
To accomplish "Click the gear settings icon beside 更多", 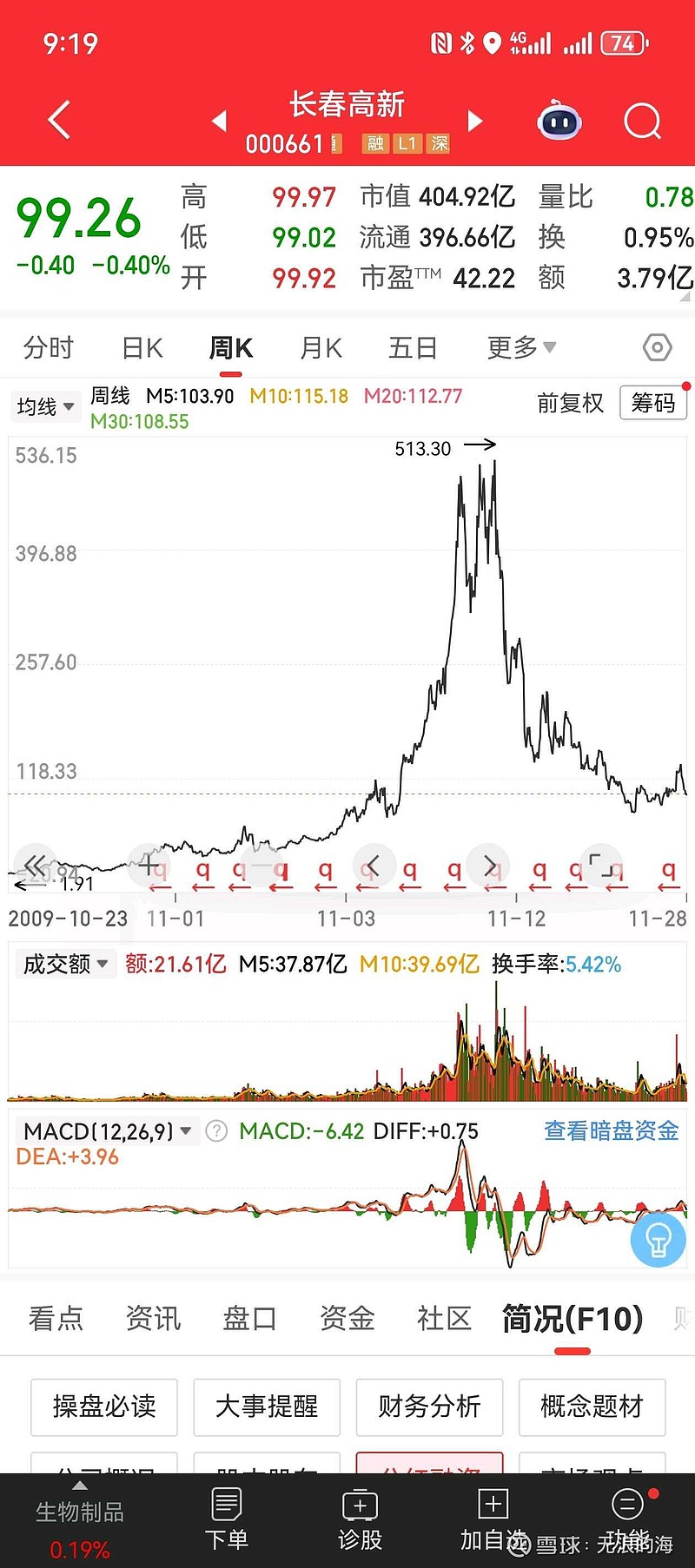I will (x=656, y=346).
